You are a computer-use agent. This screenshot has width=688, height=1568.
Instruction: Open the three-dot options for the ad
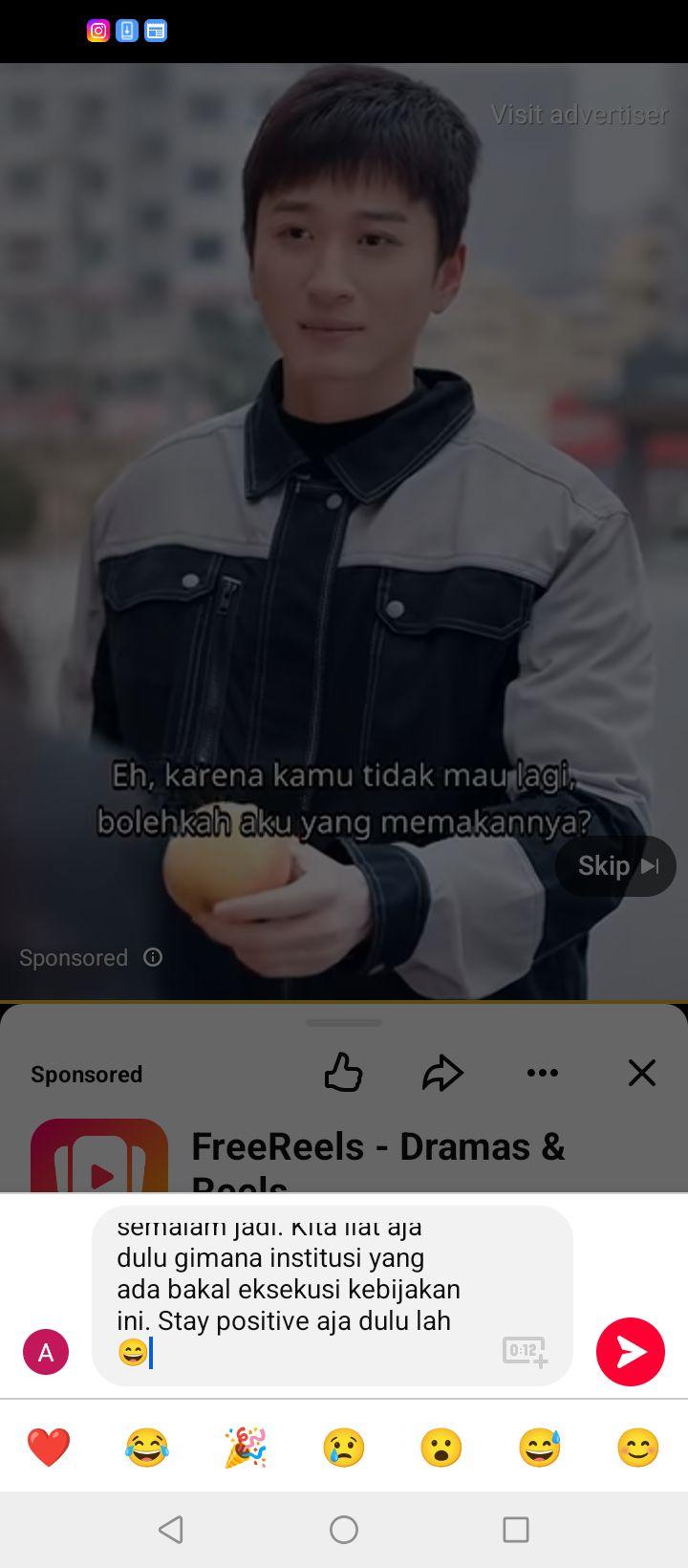(543, 1073)
